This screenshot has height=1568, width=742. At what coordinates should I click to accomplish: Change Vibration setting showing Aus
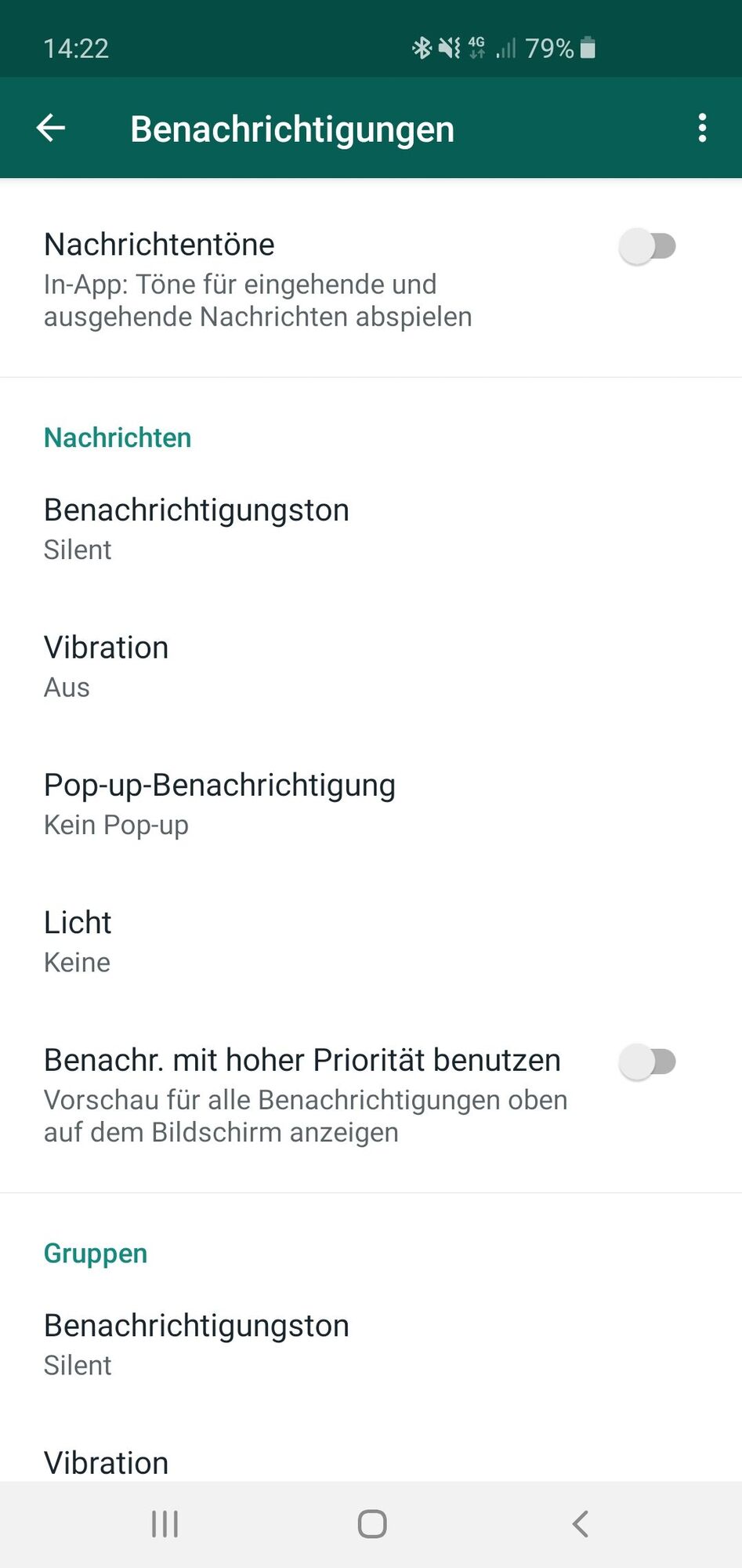click(107, 666)
